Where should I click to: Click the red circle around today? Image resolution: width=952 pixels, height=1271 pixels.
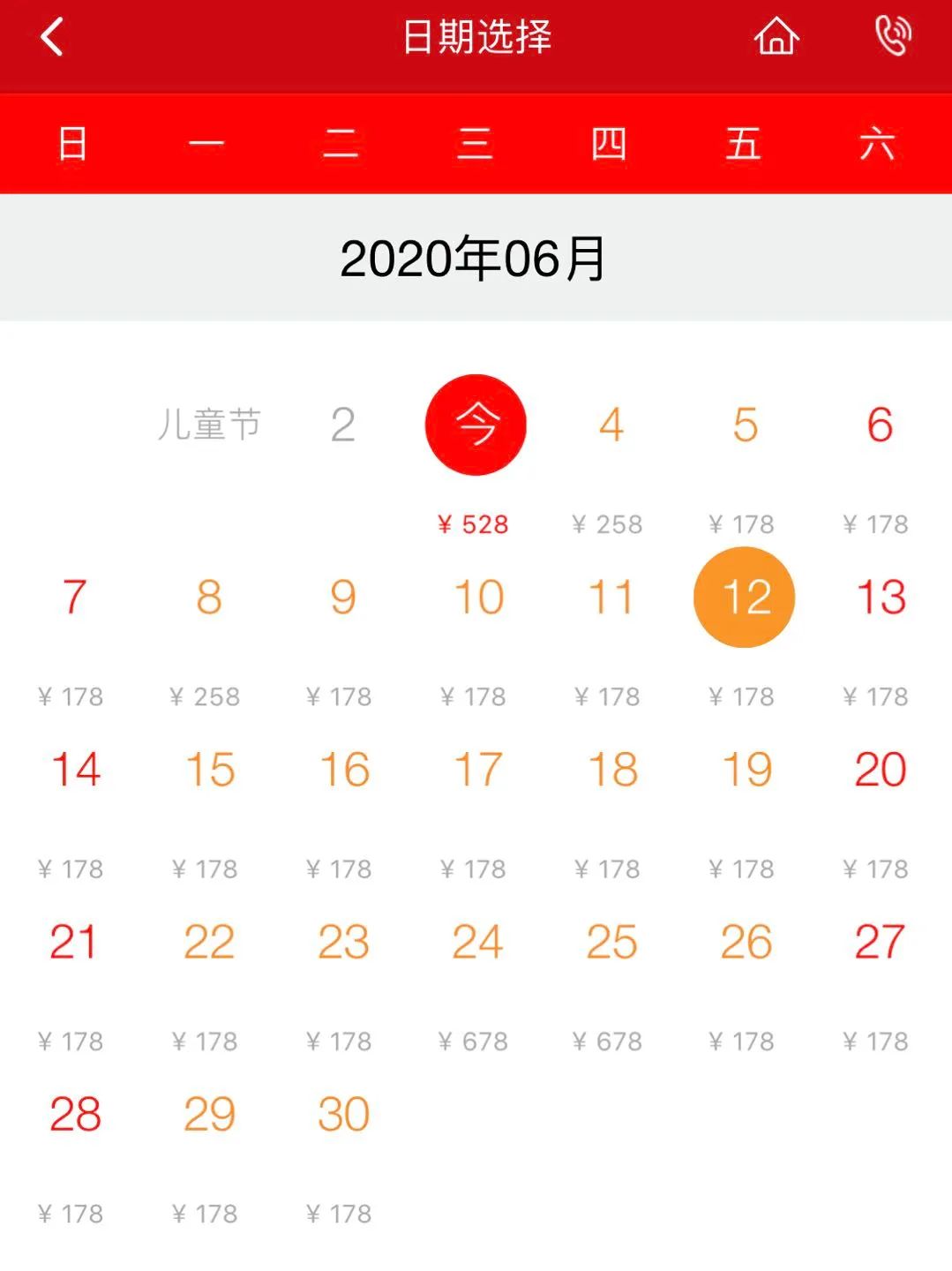[x=476, y=424]
